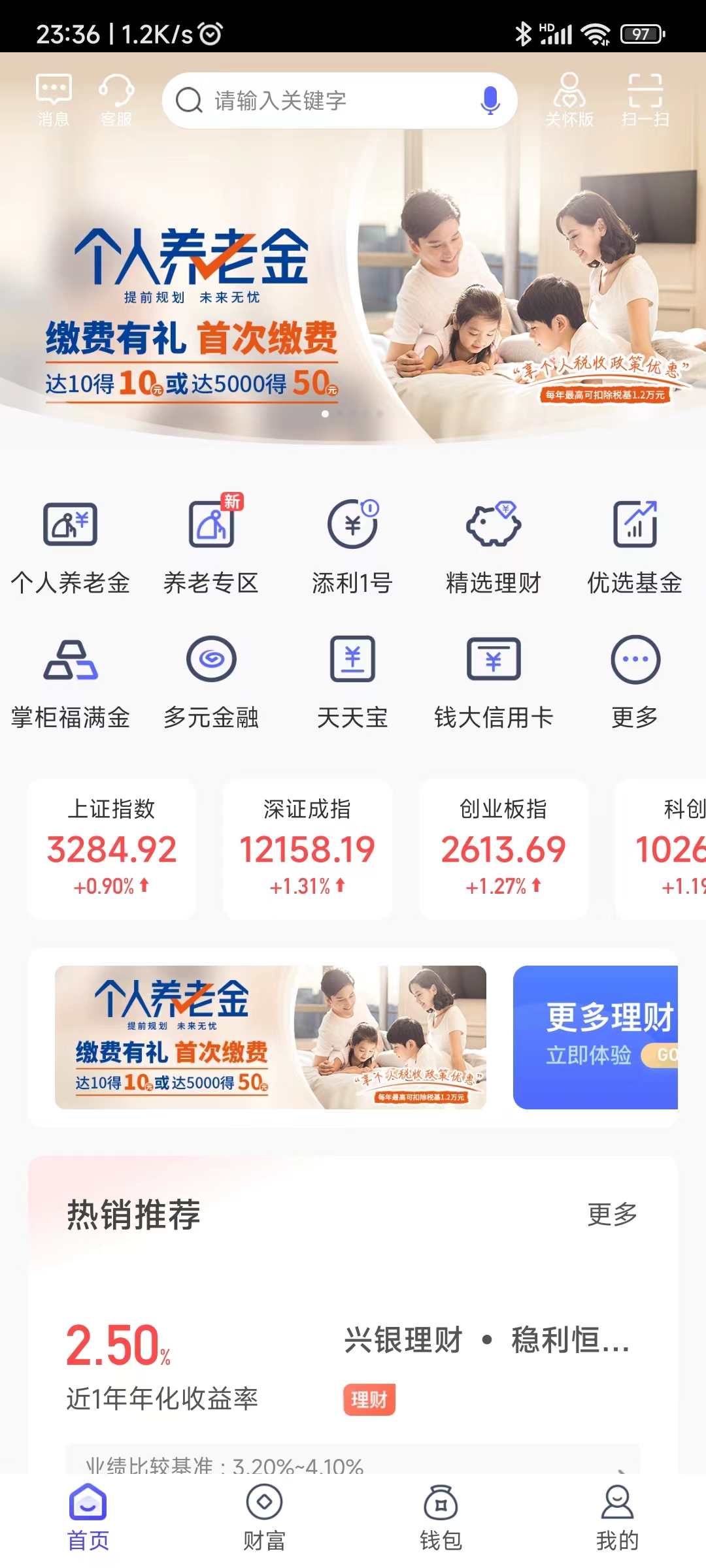
Task: Go to 精选理财
Action: pyautogui.click(x=494, y=546)
